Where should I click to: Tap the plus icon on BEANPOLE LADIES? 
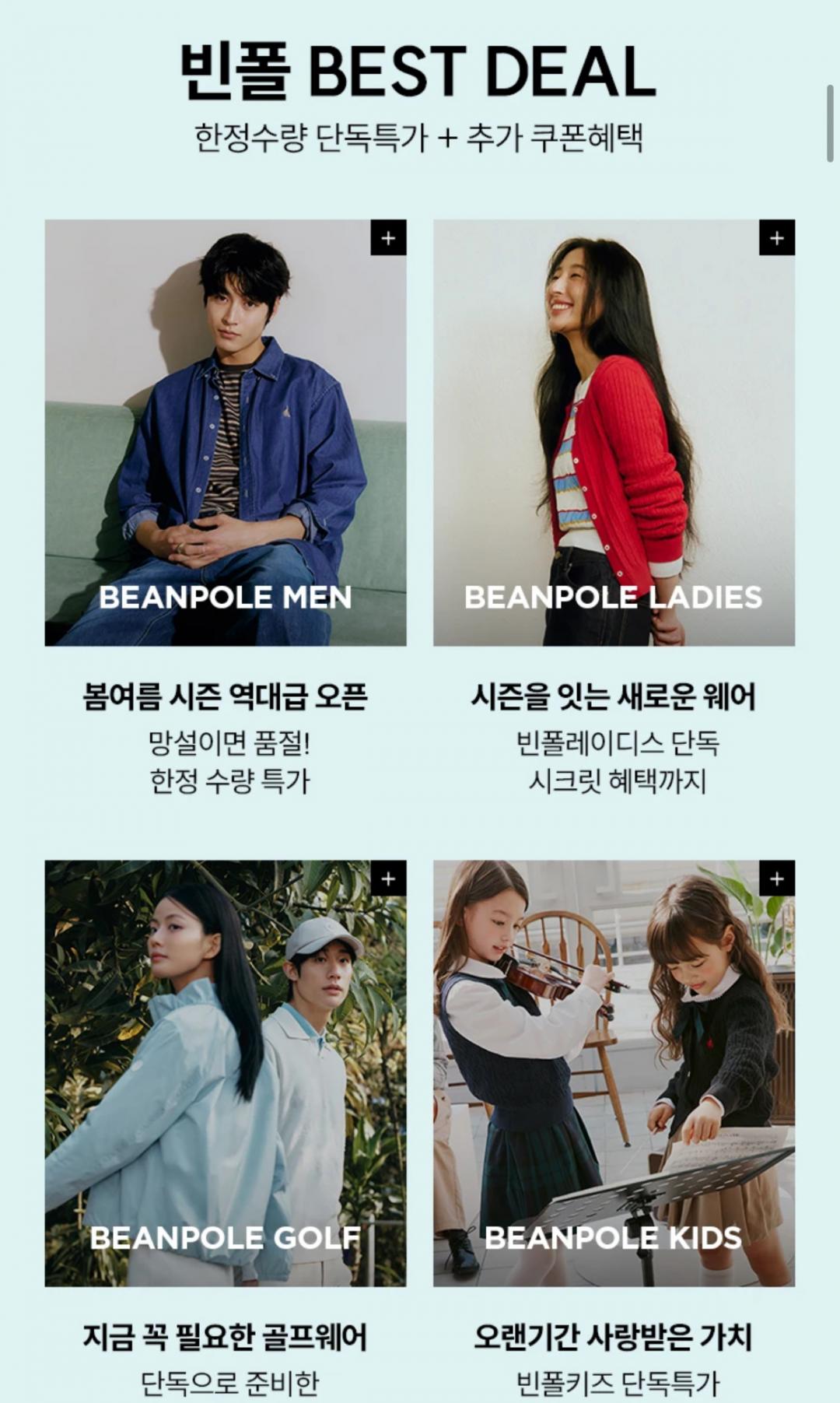pos(776,238)
